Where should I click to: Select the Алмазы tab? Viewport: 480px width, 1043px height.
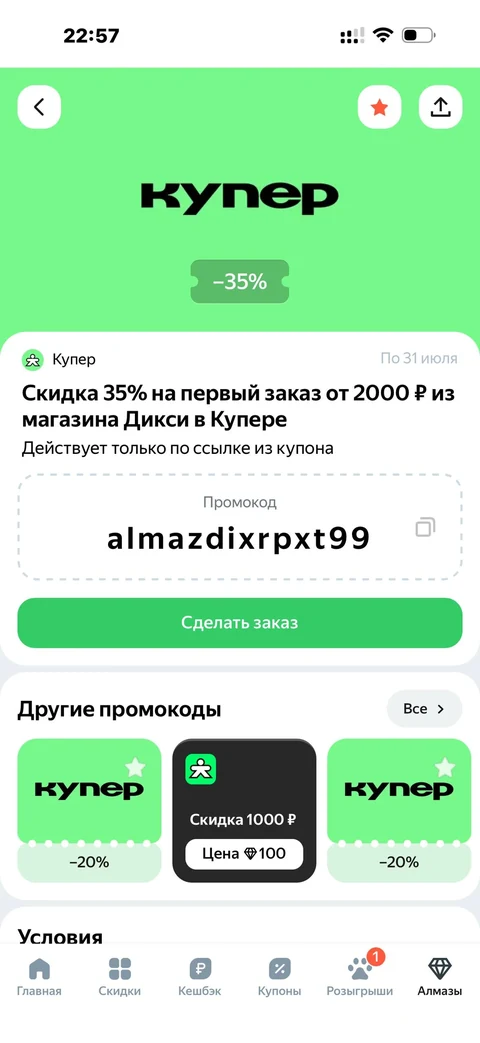[x=439, y=978]
